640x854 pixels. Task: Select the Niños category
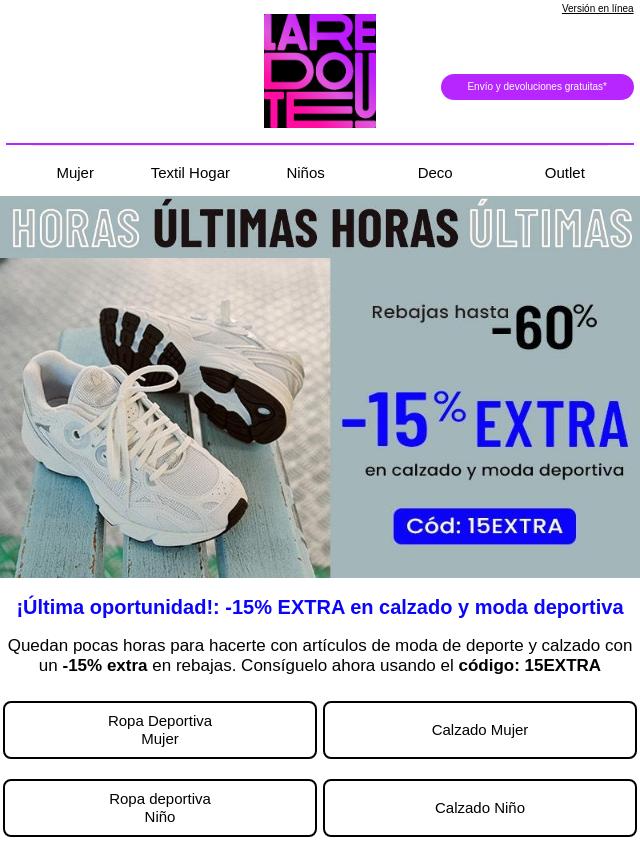[305, 173]
